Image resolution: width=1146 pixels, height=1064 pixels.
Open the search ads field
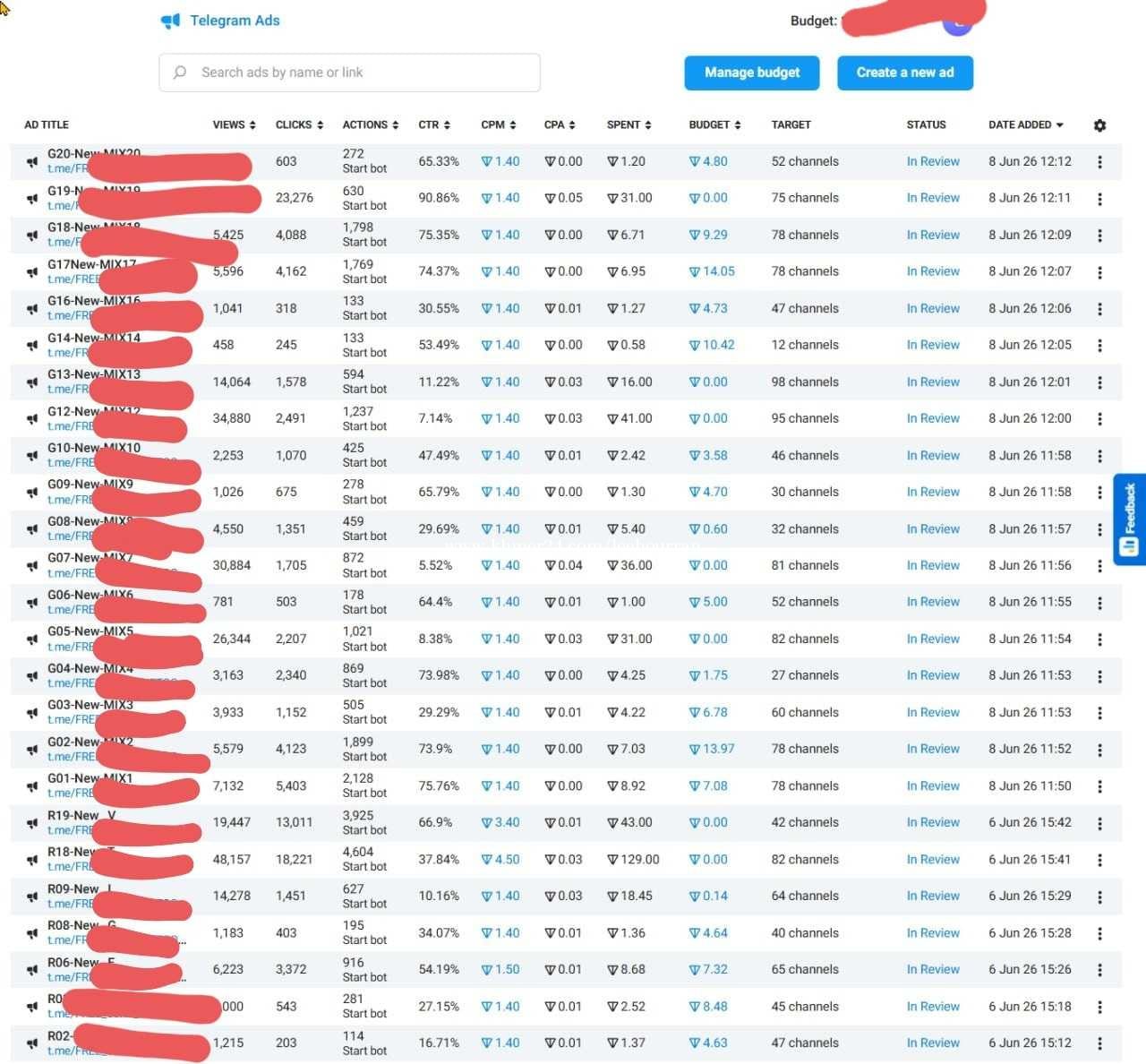(349, 73)
